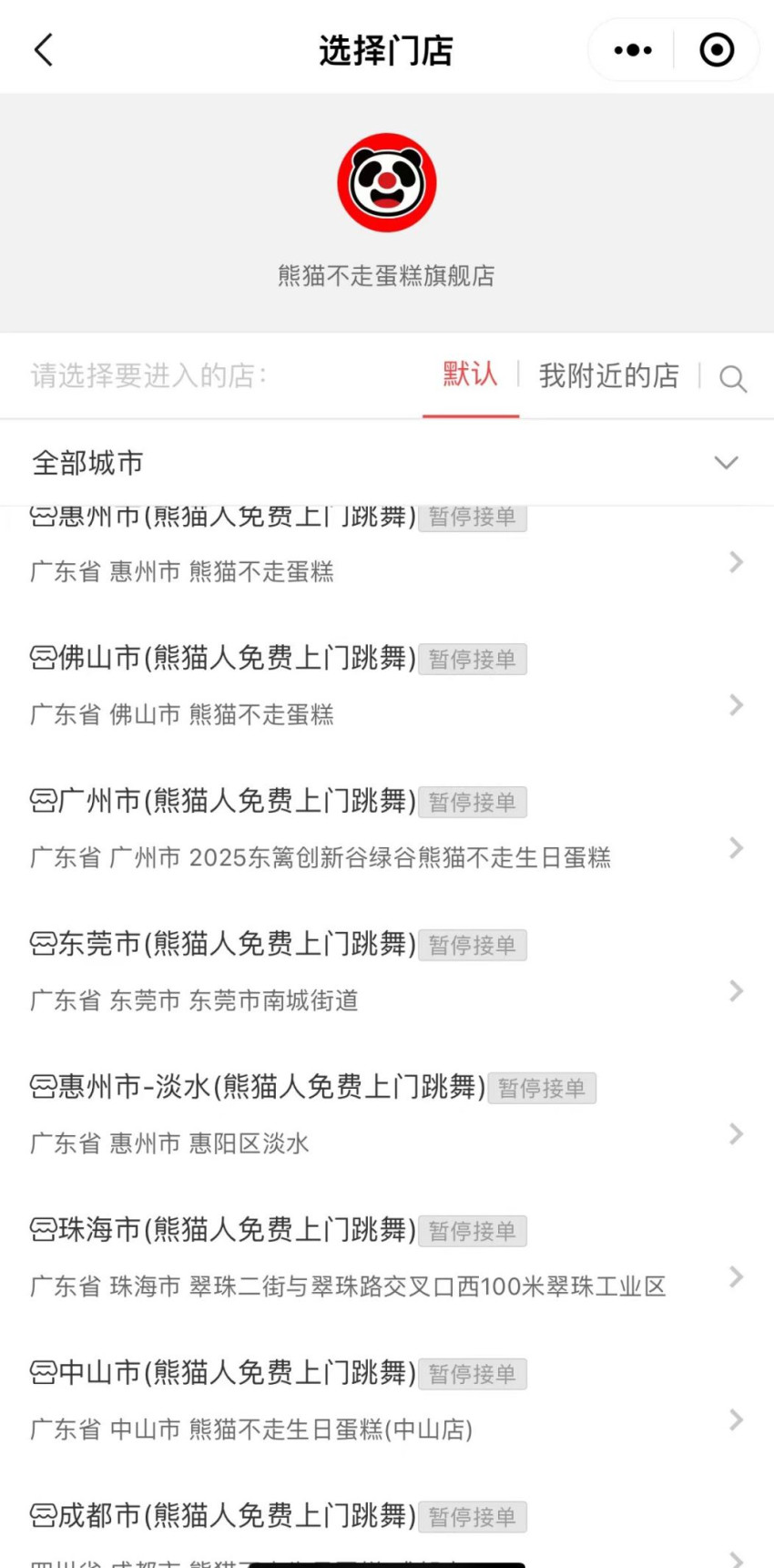The width and height of the screenshot is (774, 1568).
Task: Click the shop icon beside 东莞市 listing
Action: click(x=40, y=944)
